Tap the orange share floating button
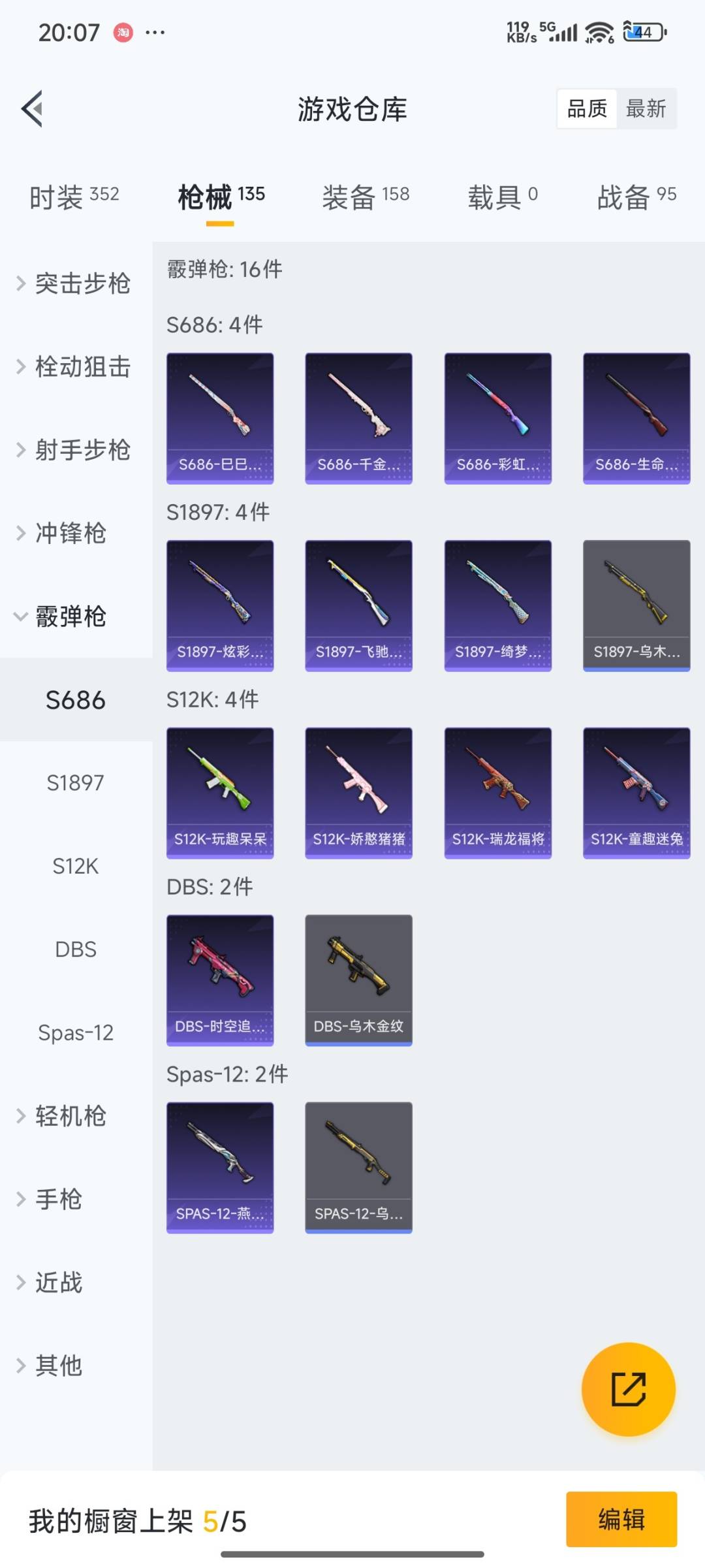 coord(628,1389)
